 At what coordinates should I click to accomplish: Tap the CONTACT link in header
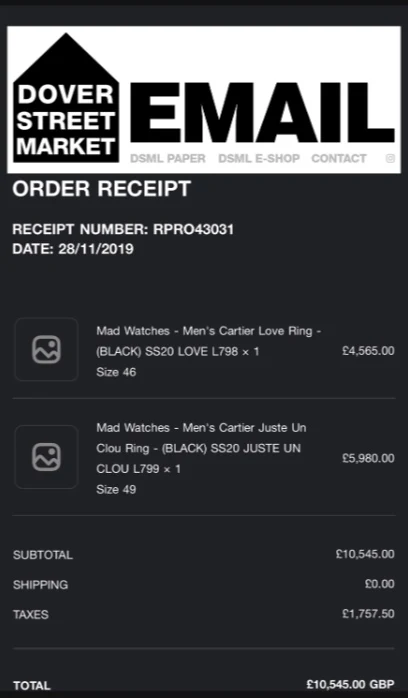pos(339,158)
